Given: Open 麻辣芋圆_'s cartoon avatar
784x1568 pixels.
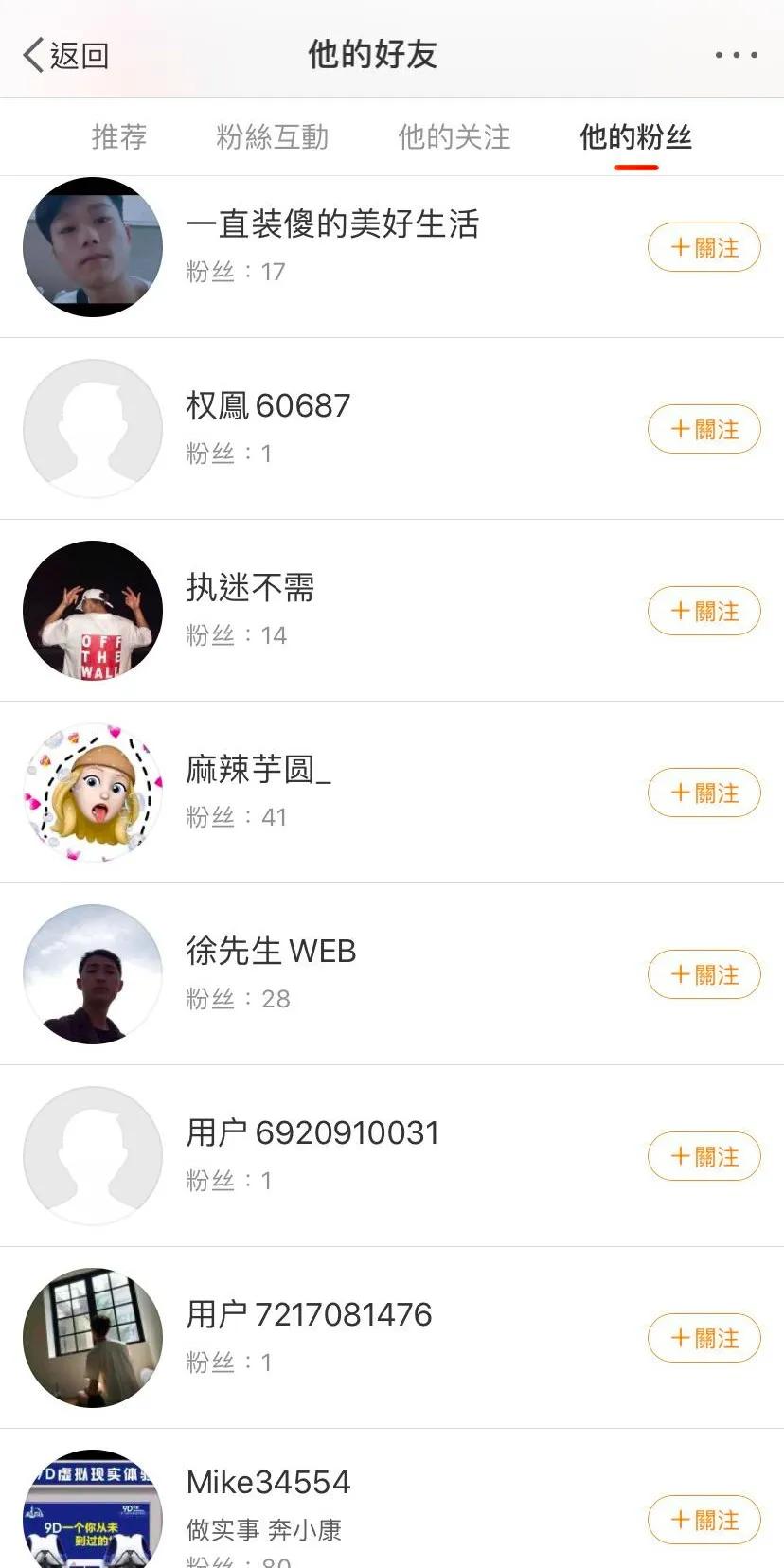Looking at the screenshot, I should tap(92, 793).
